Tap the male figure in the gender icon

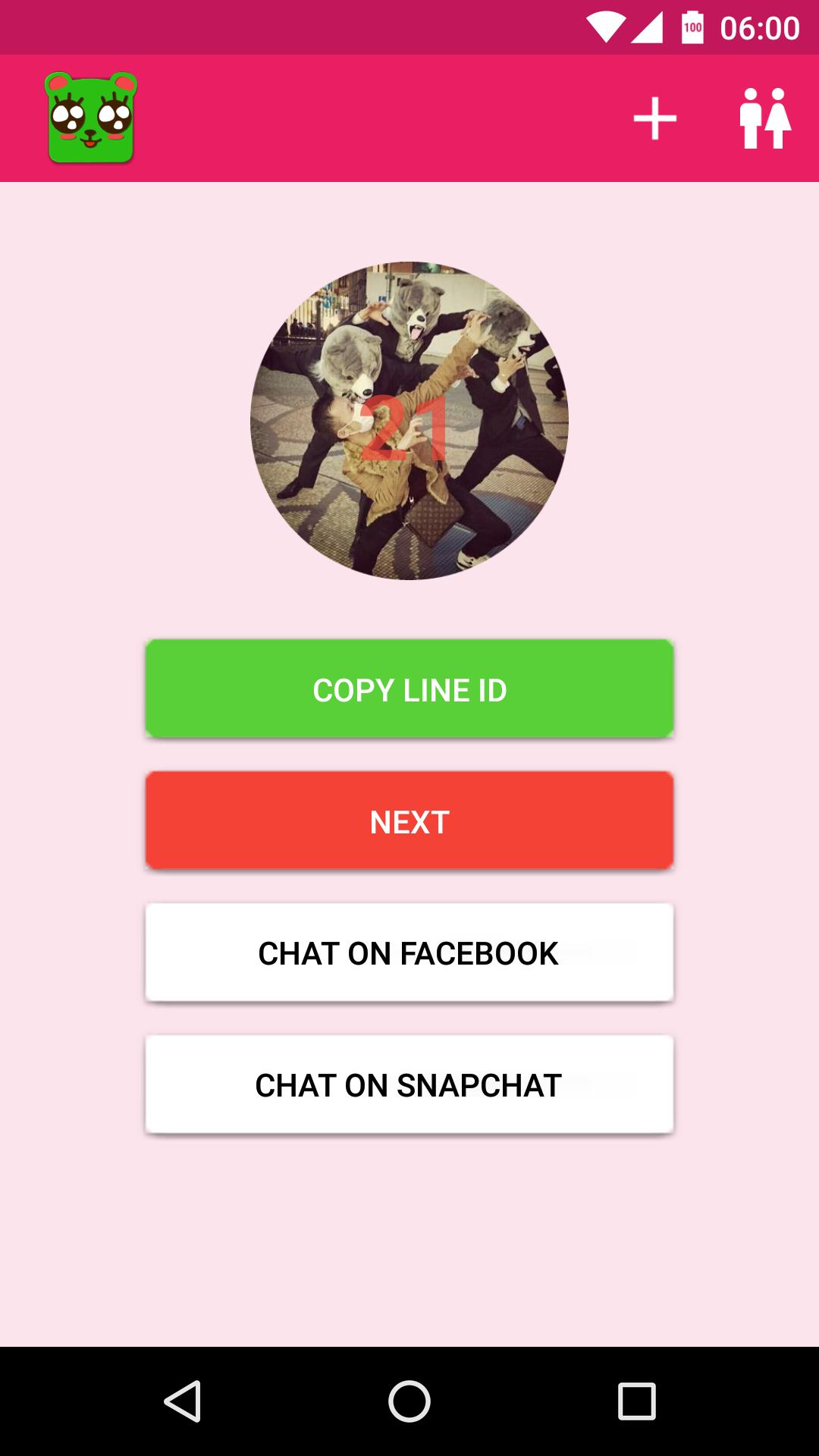point(752,118)
